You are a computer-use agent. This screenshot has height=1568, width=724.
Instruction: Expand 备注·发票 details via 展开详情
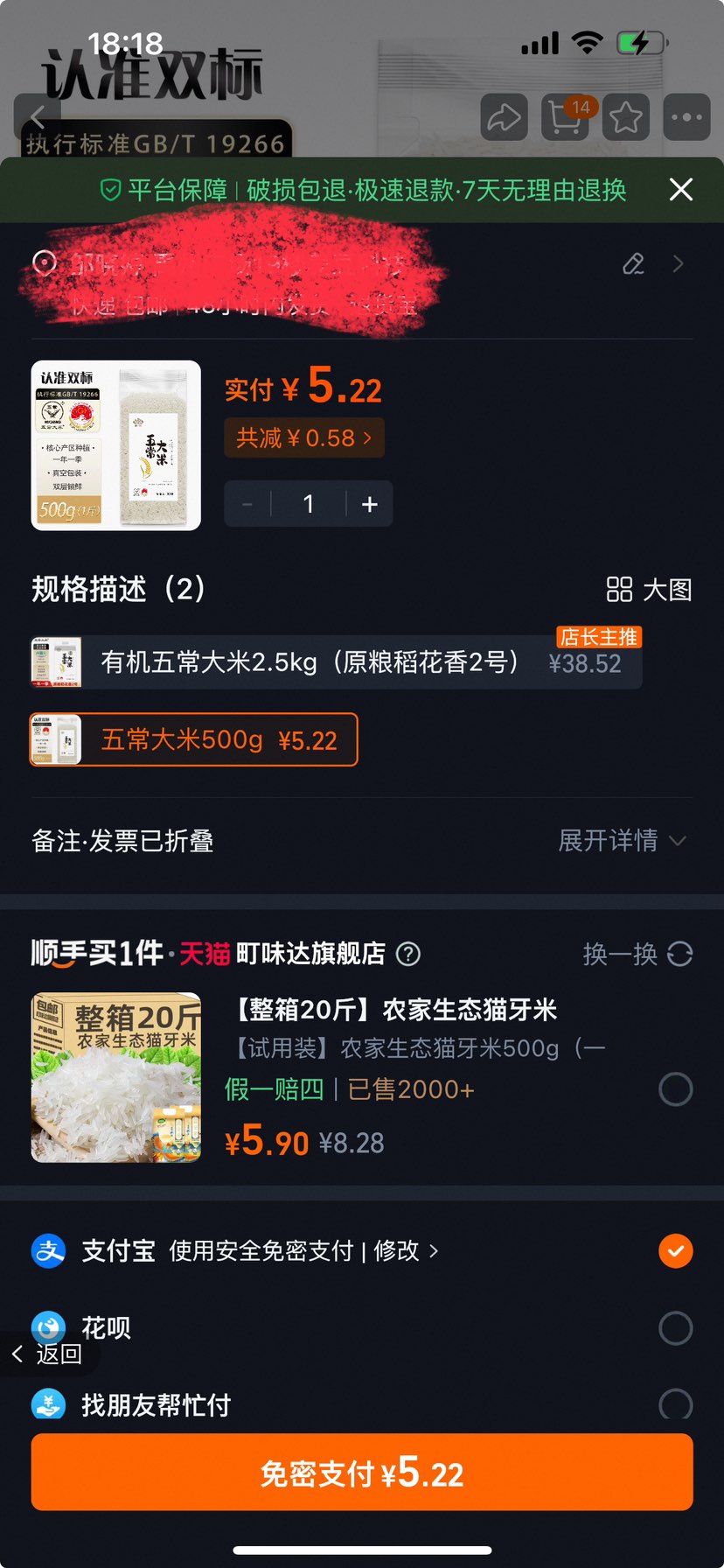coord(622,841)
